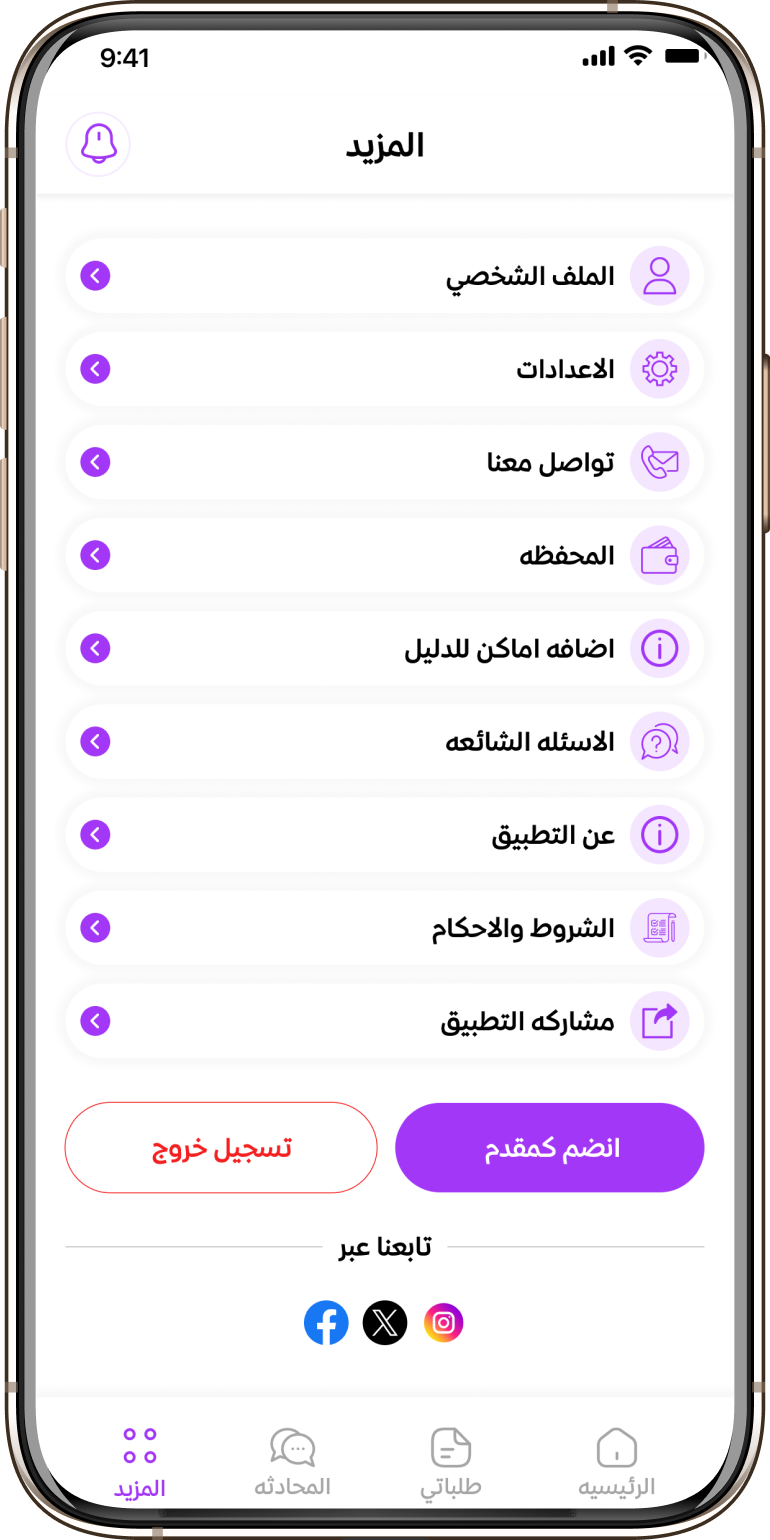The height and width of the screenshot is (1540, 770).
Task: Tap تسجيل خروج to log out
Action: [221, 1148]
